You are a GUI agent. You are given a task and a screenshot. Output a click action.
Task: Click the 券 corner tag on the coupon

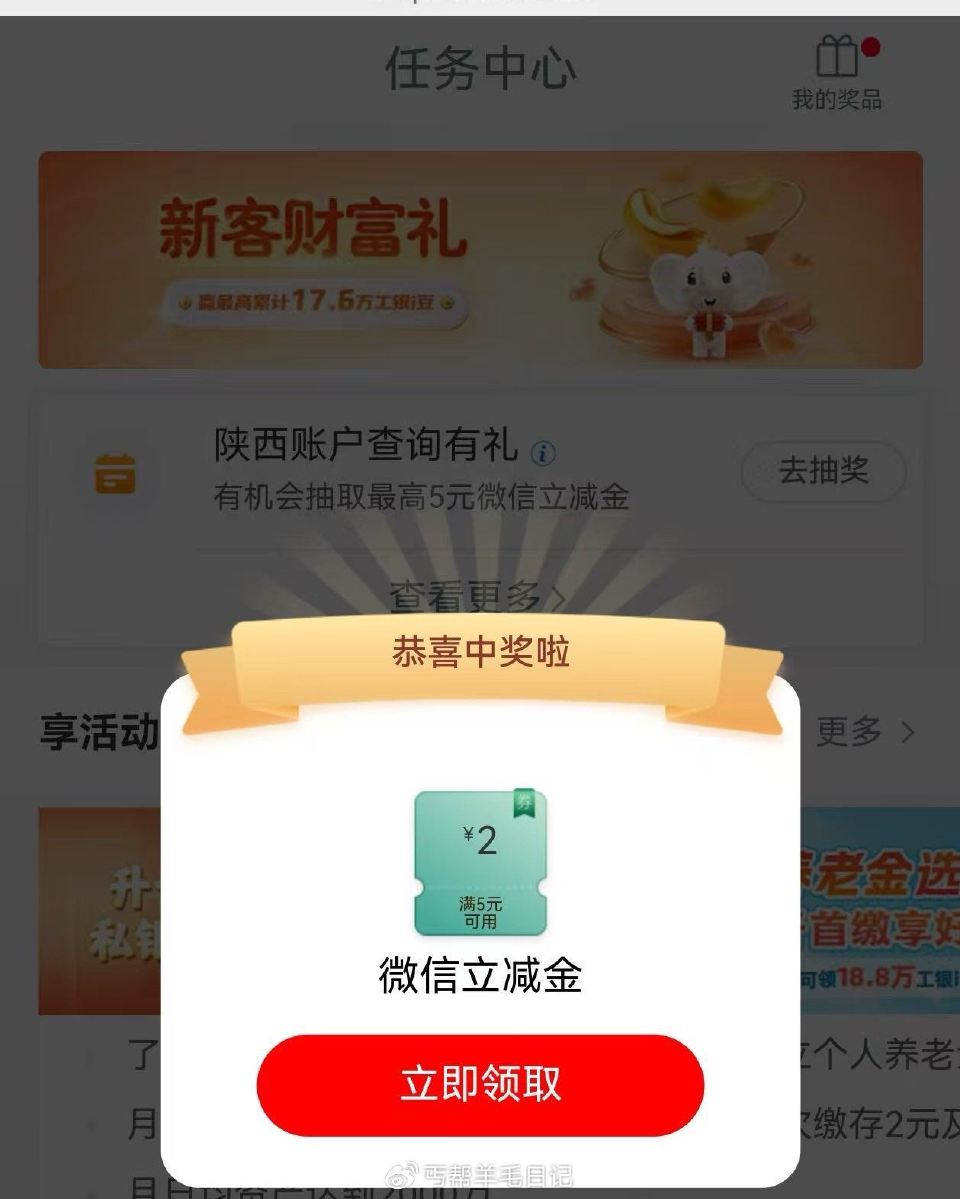pyautogui.click(x=525, y=804)
